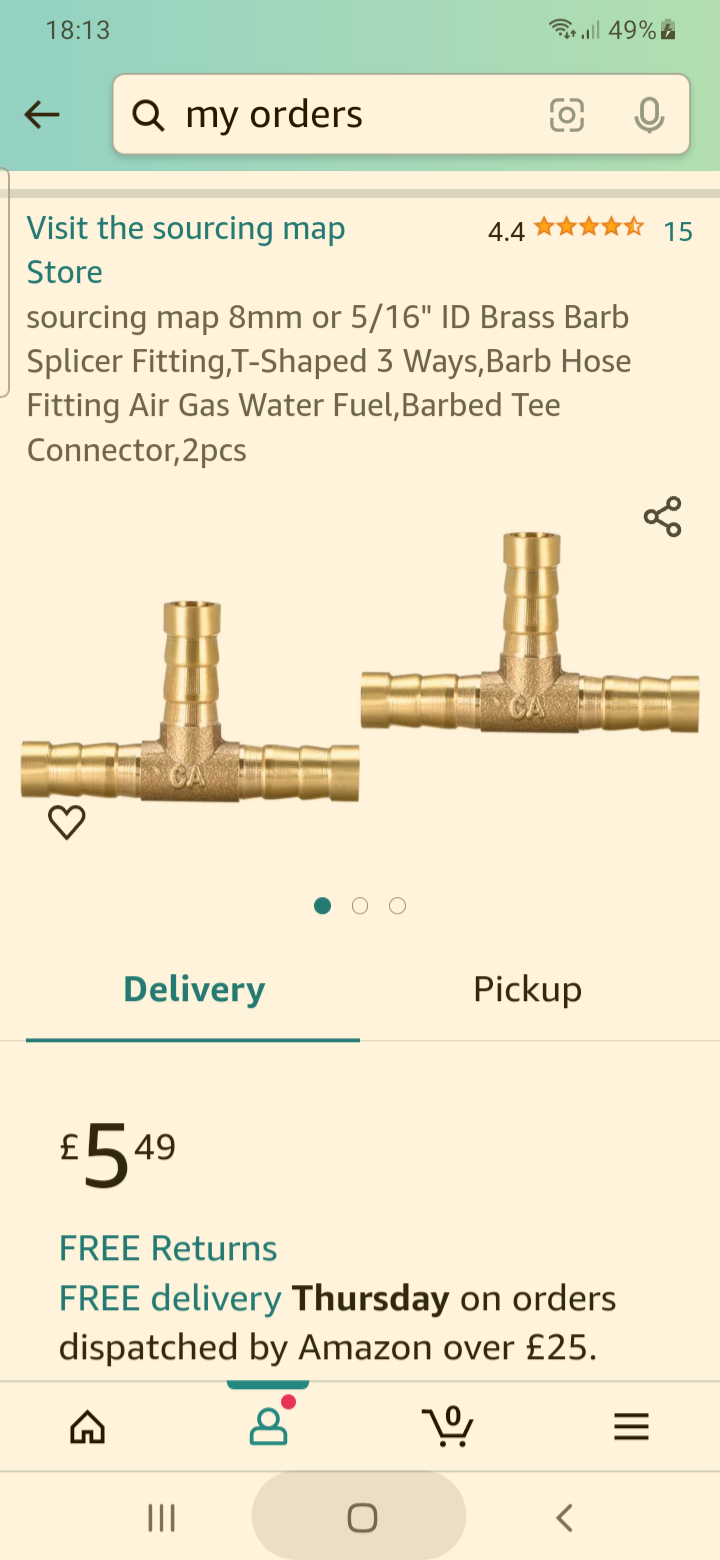Open the camera lens search icon
The width and height of the screenshot is (720, 1560).
[567, 116]
